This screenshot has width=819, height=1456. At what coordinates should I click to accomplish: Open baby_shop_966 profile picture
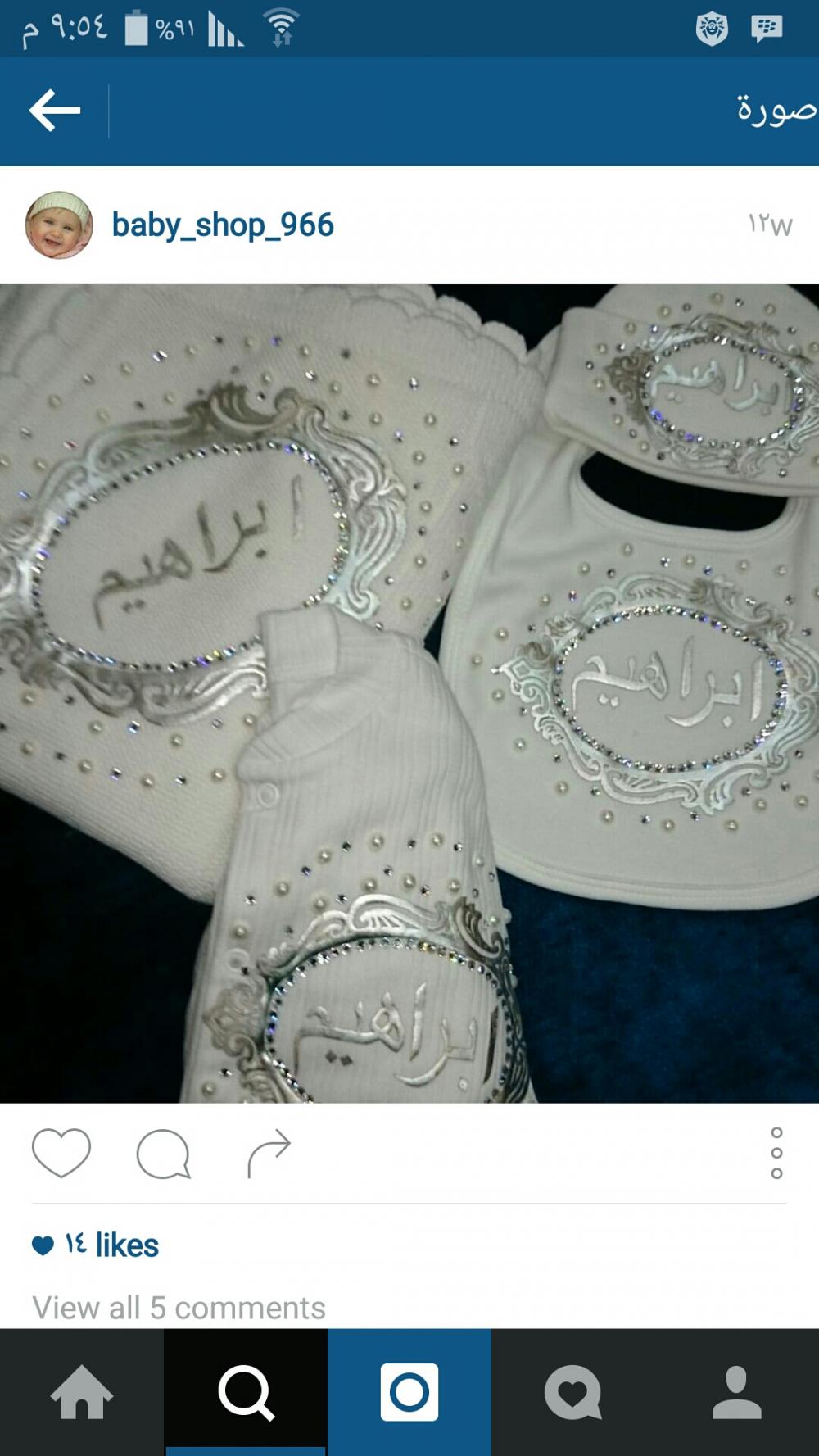tap(59, 226)
